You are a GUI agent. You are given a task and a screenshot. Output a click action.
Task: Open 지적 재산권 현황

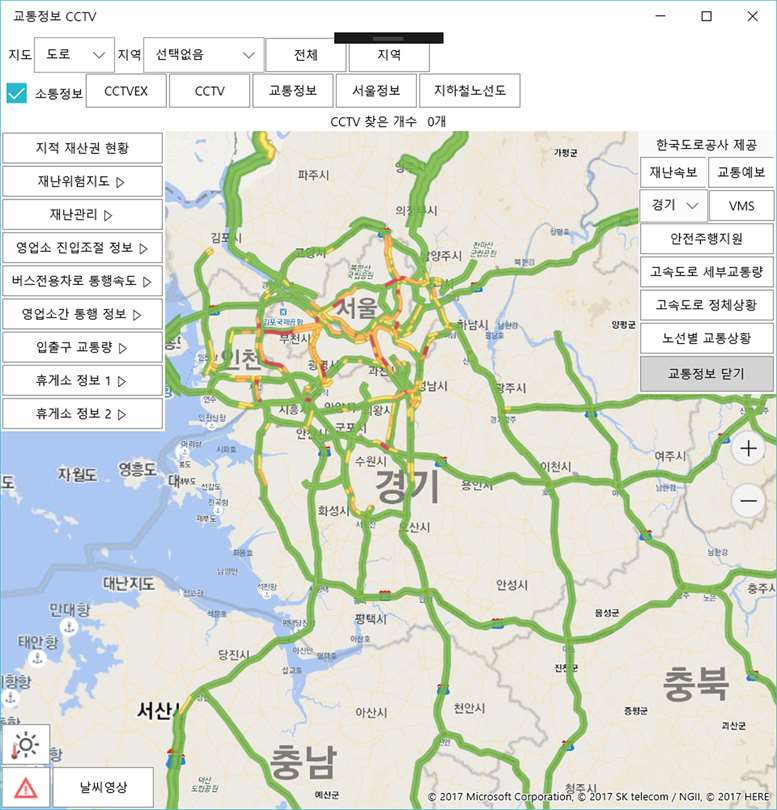83,149
